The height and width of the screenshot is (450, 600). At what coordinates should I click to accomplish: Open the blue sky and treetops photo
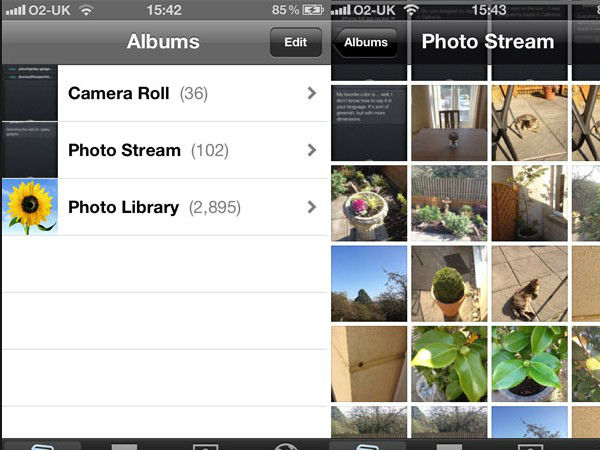pyautogui.click(x=369, y=283)
